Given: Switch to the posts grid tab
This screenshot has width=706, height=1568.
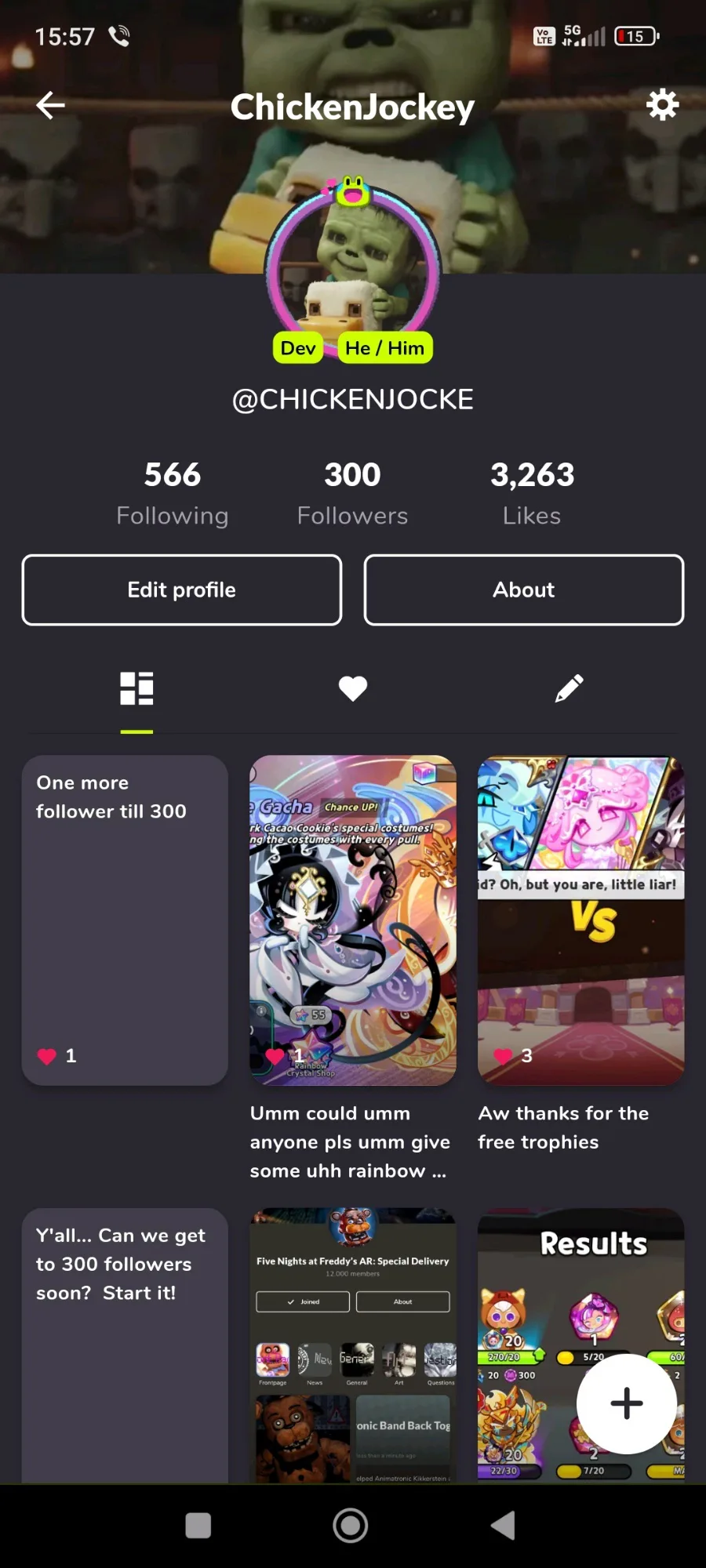Looking at the screenshot, I should point(136,688).
